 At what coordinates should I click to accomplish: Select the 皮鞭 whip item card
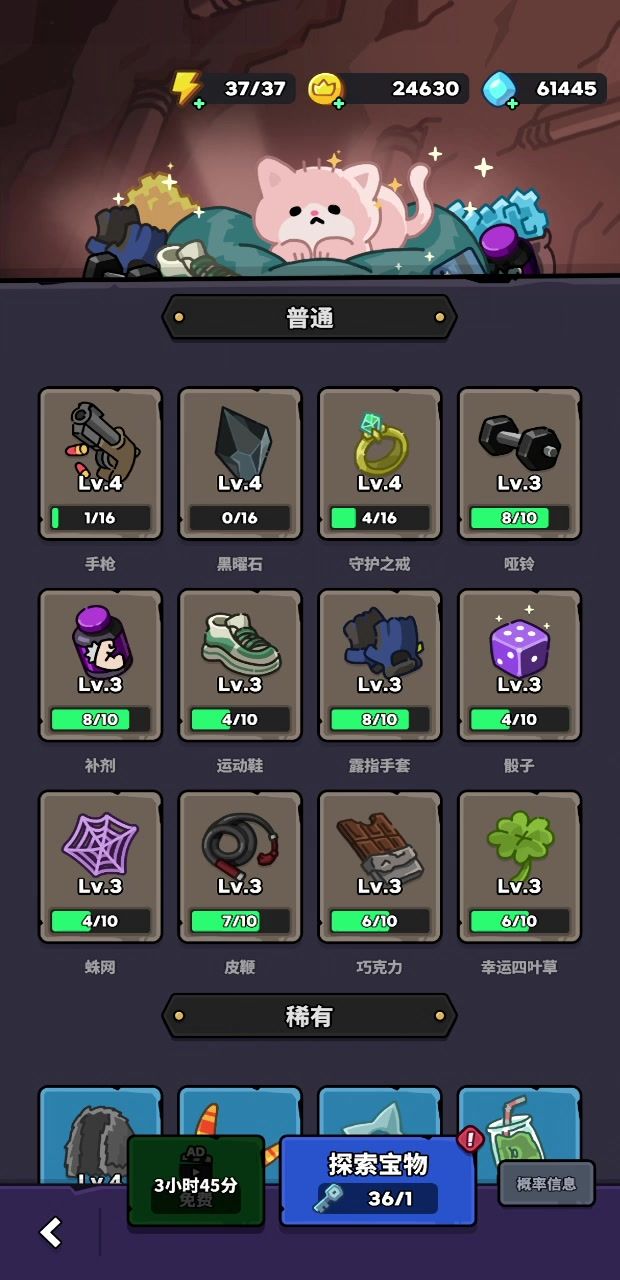pos(240,867)
